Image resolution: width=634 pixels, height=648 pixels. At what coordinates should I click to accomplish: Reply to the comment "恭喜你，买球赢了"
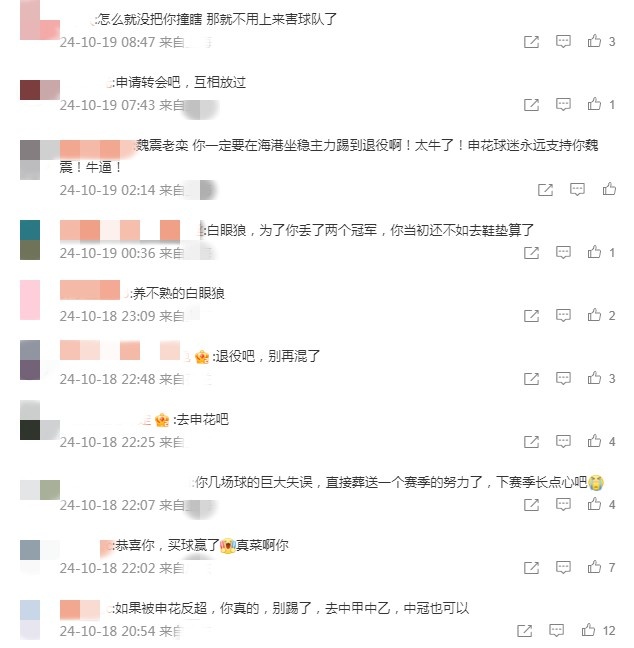(x=563, y=567)
